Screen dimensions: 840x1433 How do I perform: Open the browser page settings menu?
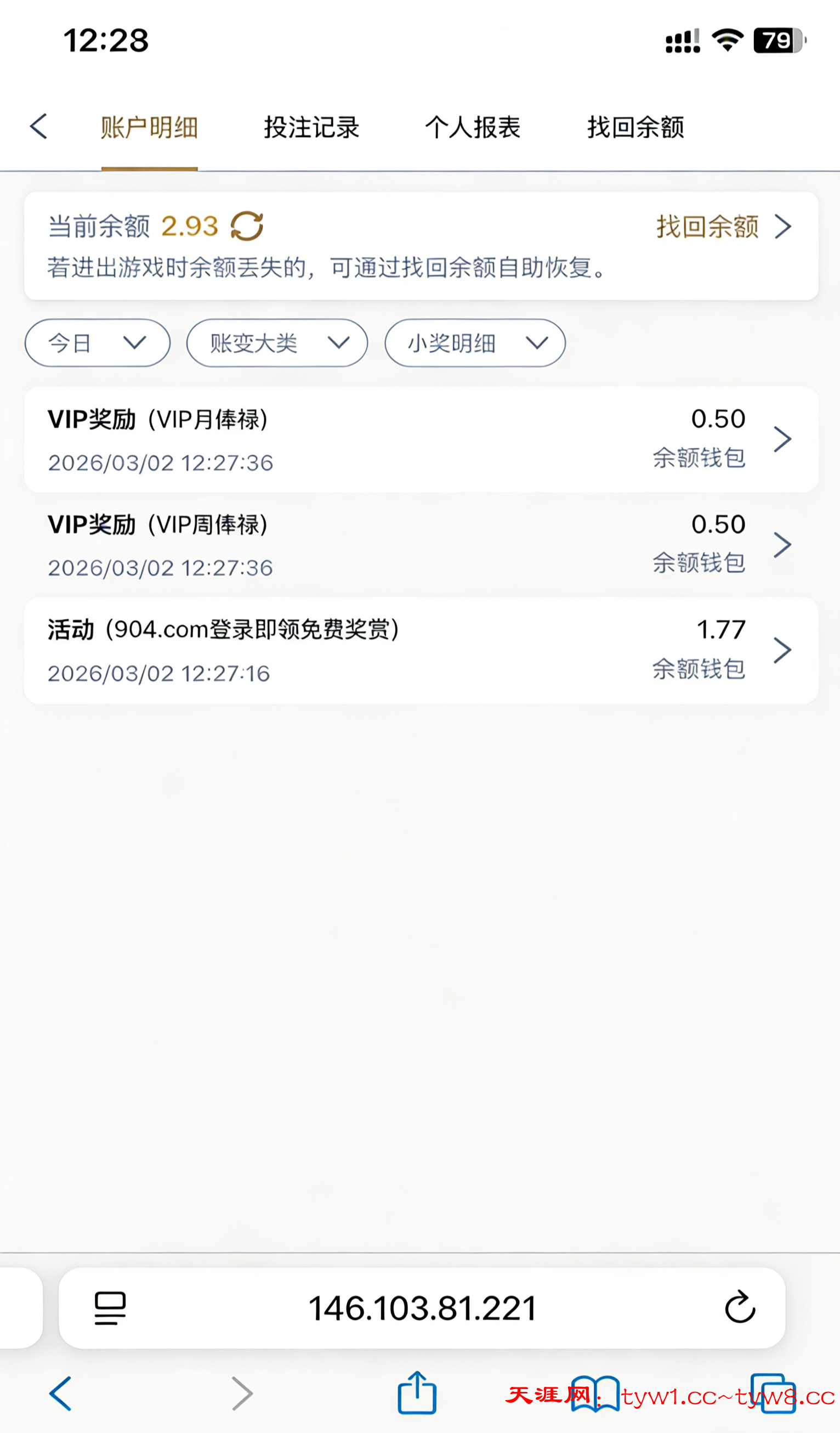110,1308
